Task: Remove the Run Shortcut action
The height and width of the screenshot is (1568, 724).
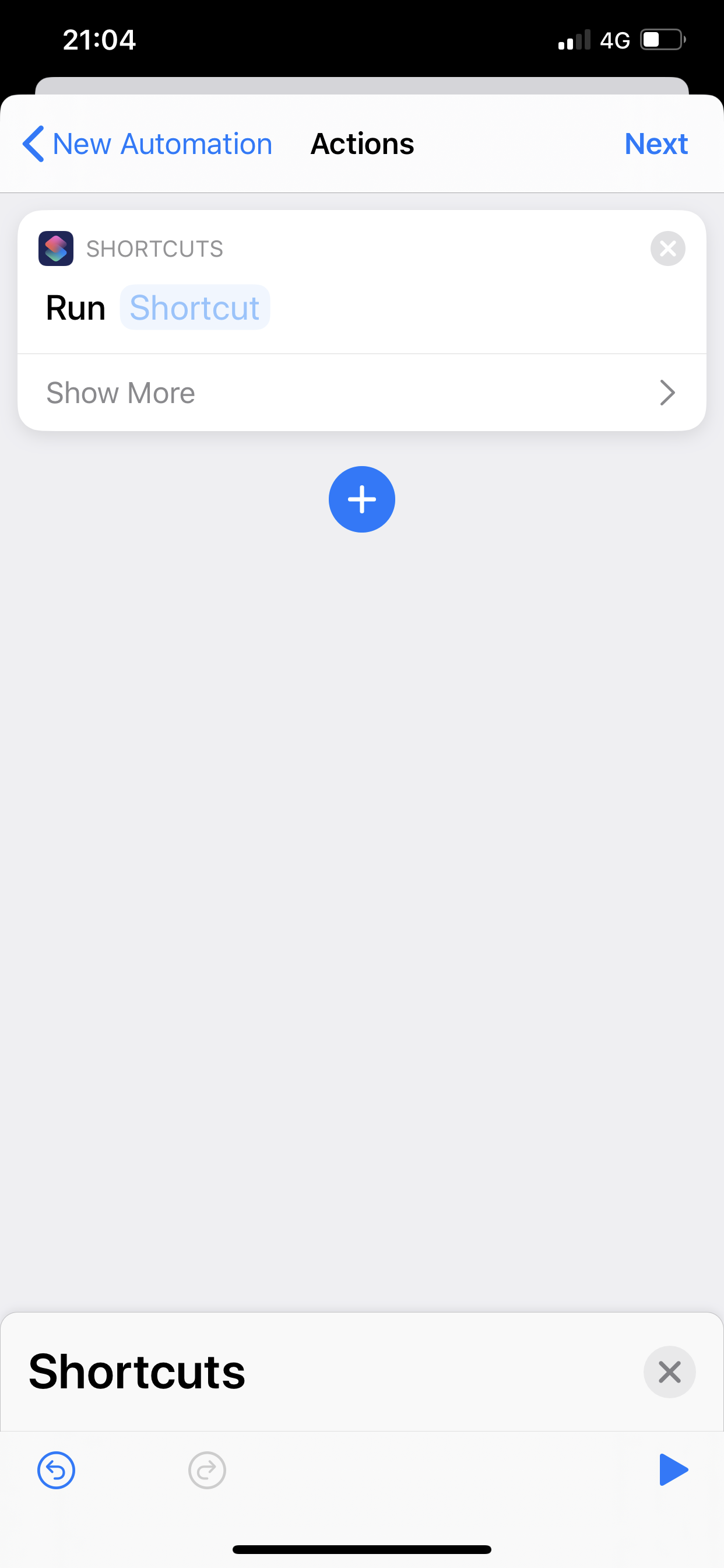Action: 667,249
